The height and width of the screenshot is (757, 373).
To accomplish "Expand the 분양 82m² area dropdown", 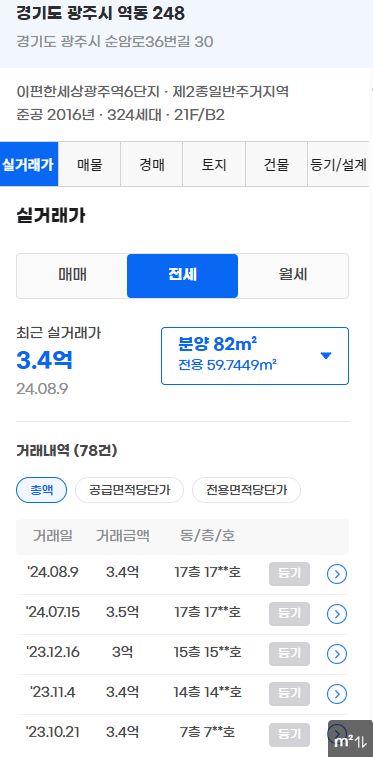I will coord(255,356).
